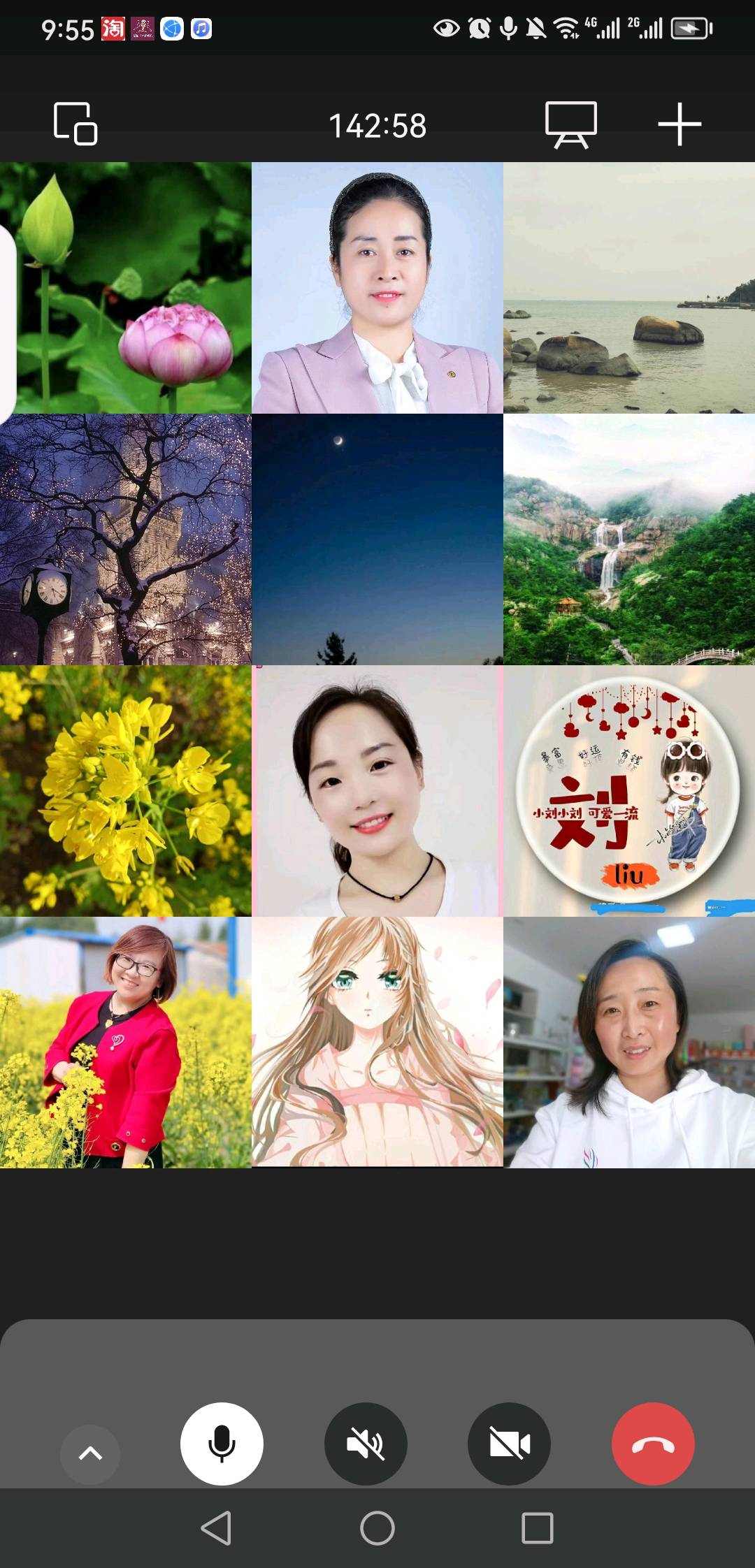Screen dimensions: 755x1568
Task: Turn on the speaker
Action: coord(366,1444)
